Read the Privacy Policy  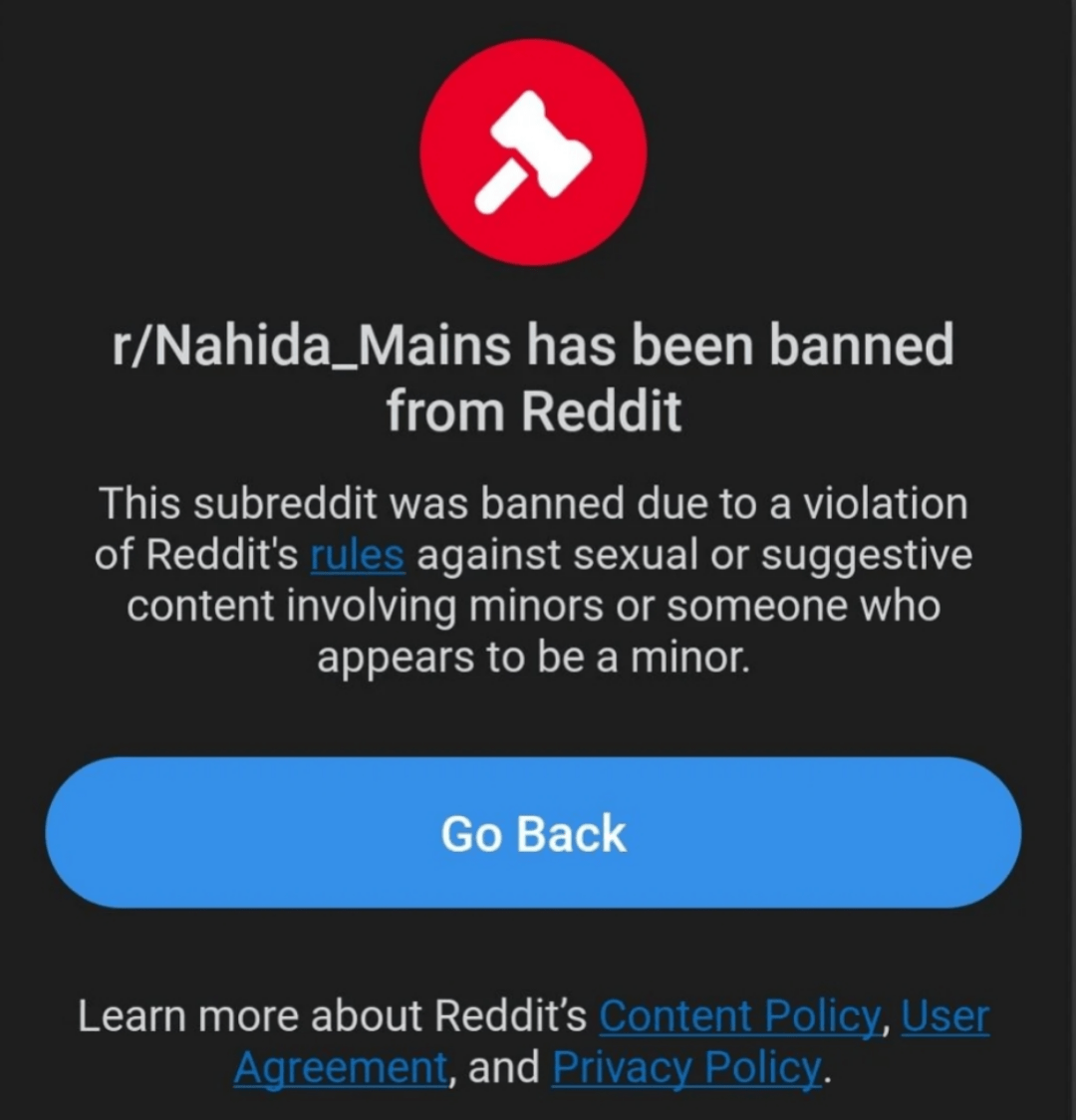(x=687, y=1068)
